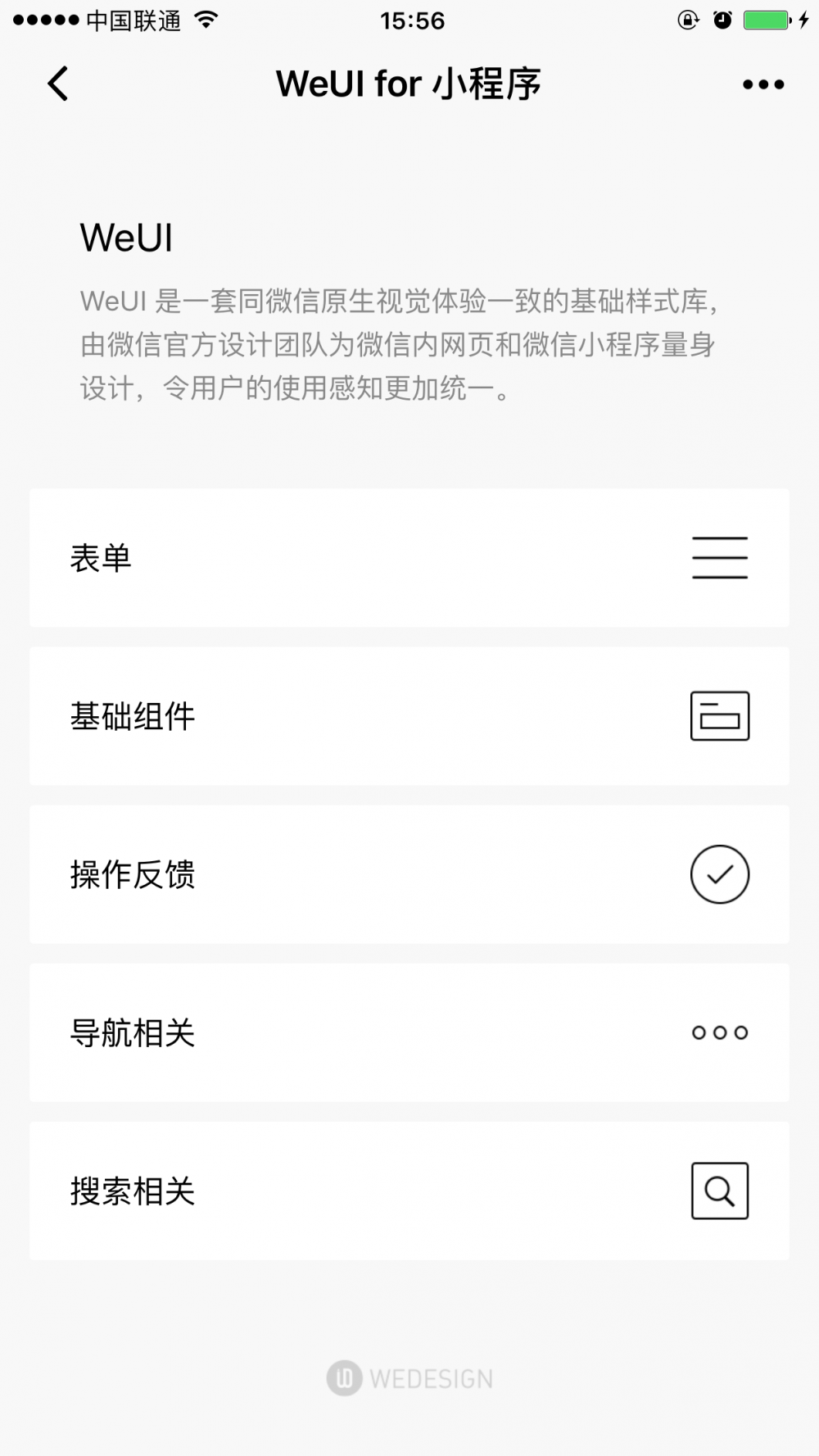Click the three-dots icon beside 导航相关

coord(720,1032)
